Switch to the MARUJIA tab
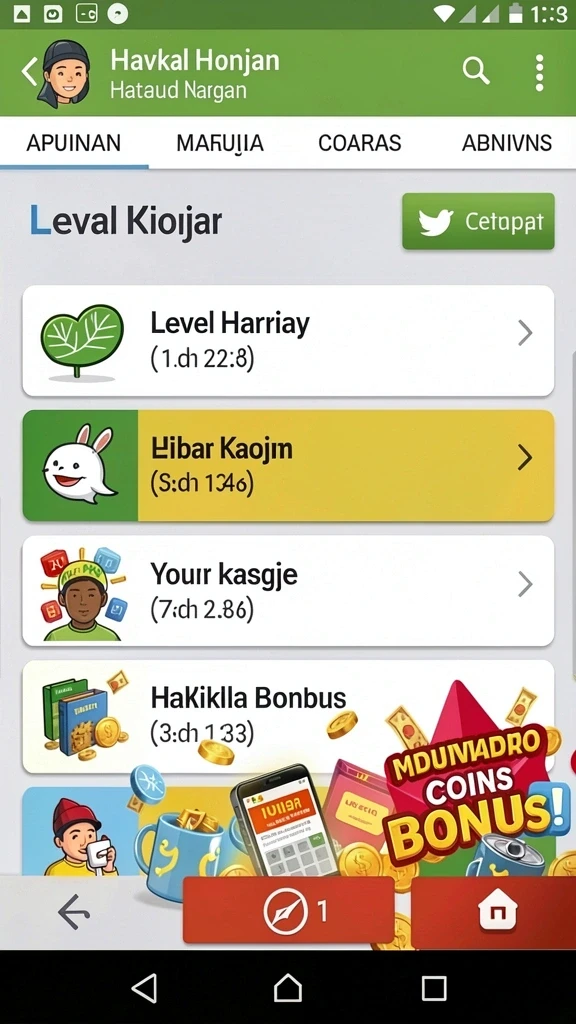Image resolution: width=576 pixels, height=1024 pixels. [x=220, y=143]
